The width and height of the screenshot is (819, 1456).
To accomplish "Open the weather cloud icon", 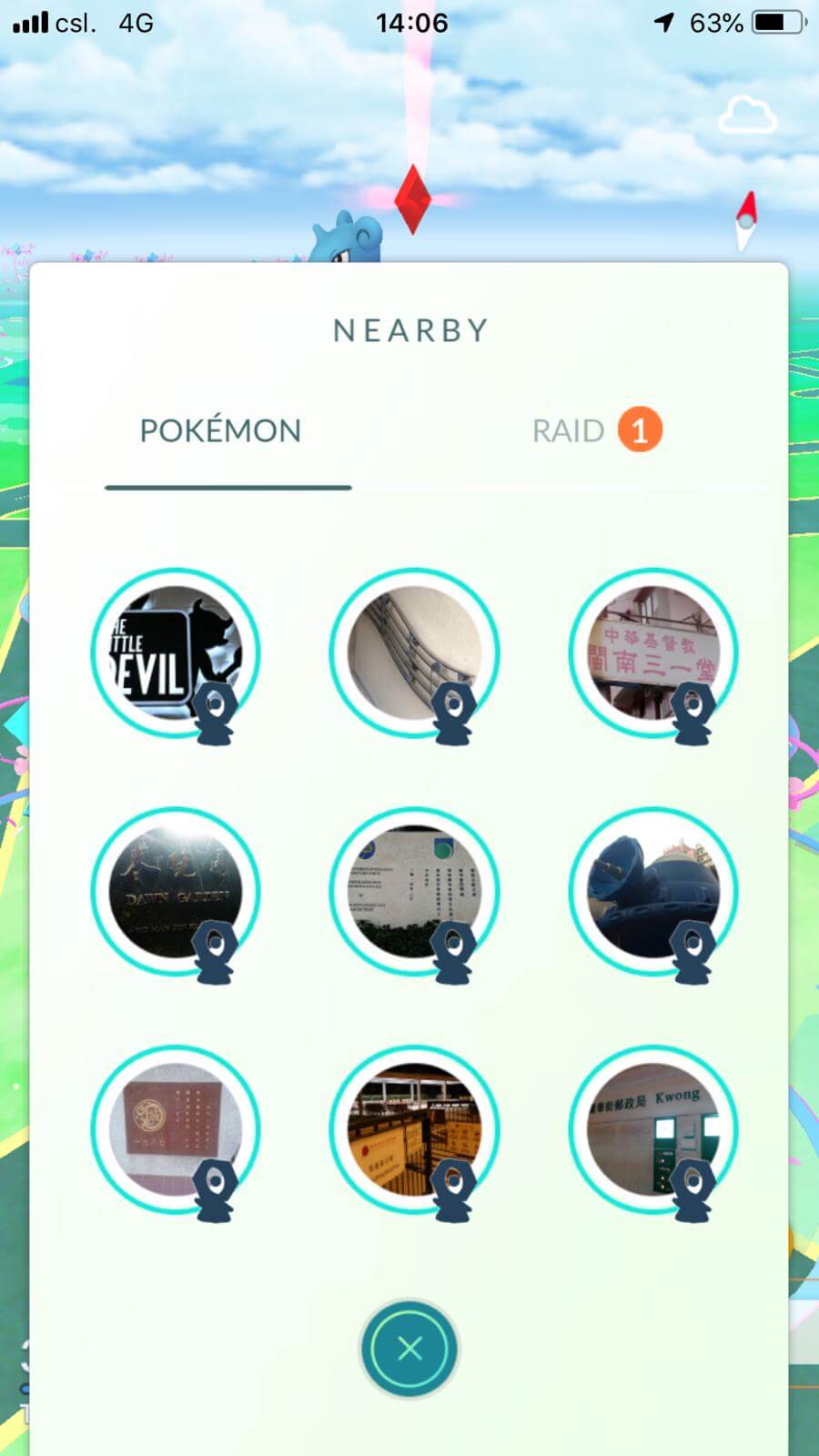I will point(747,115).
